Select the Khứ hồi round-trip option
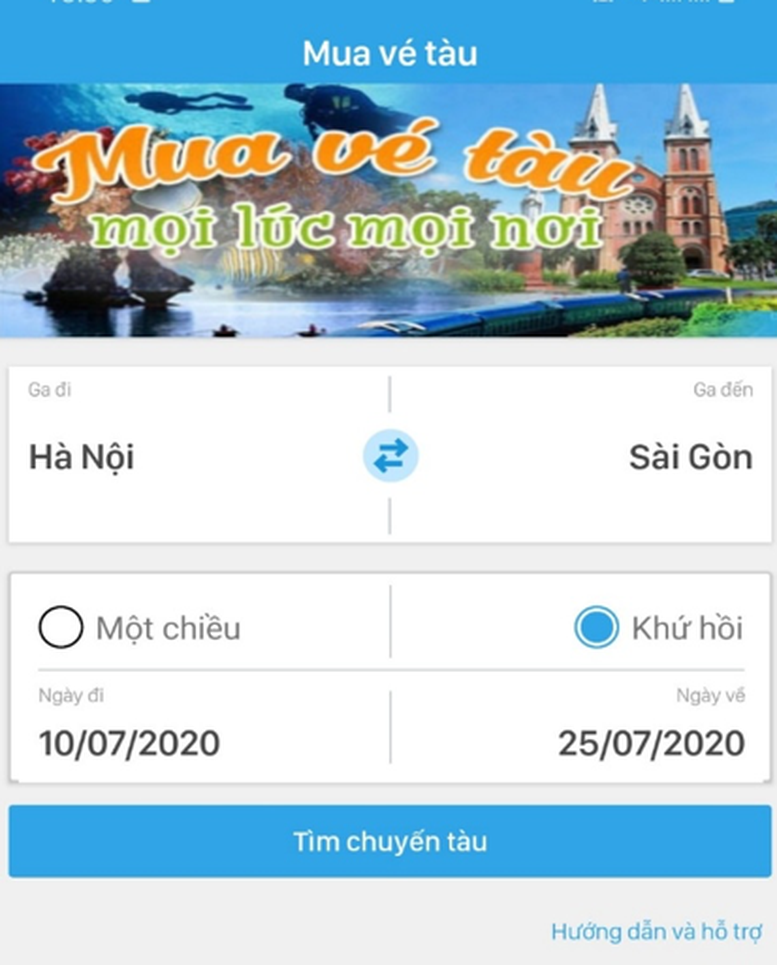 point(597,628)
